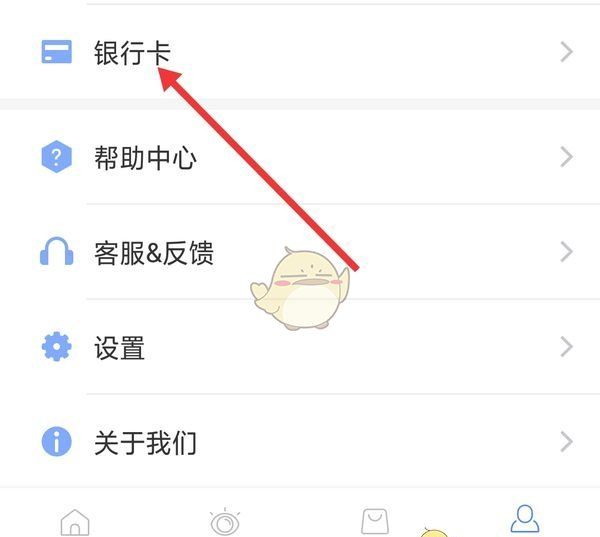
Task: Switch to the eye discover tab
Action: [x=225, y=521]
